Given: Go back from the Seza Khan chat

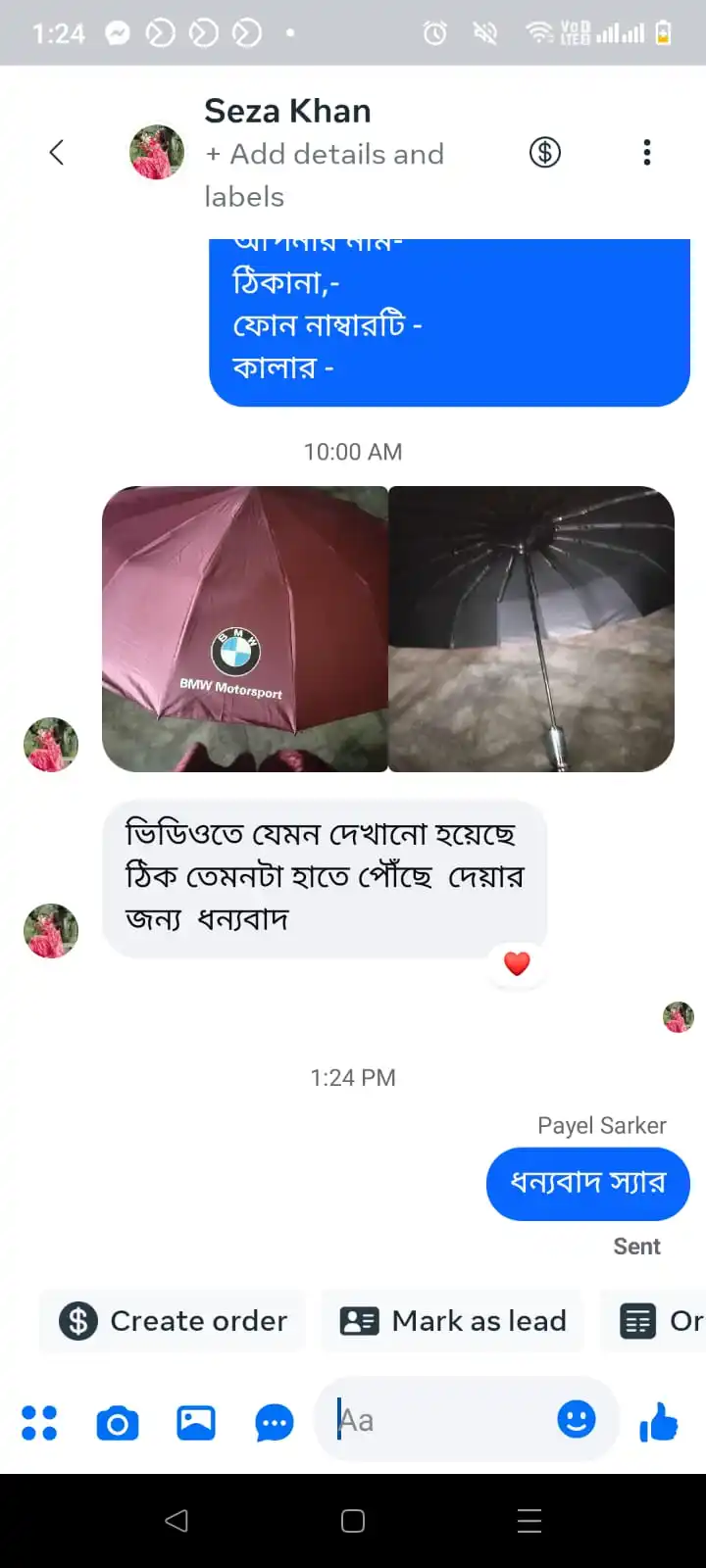Looking at the screenshot, I should [x=57, y=153].
